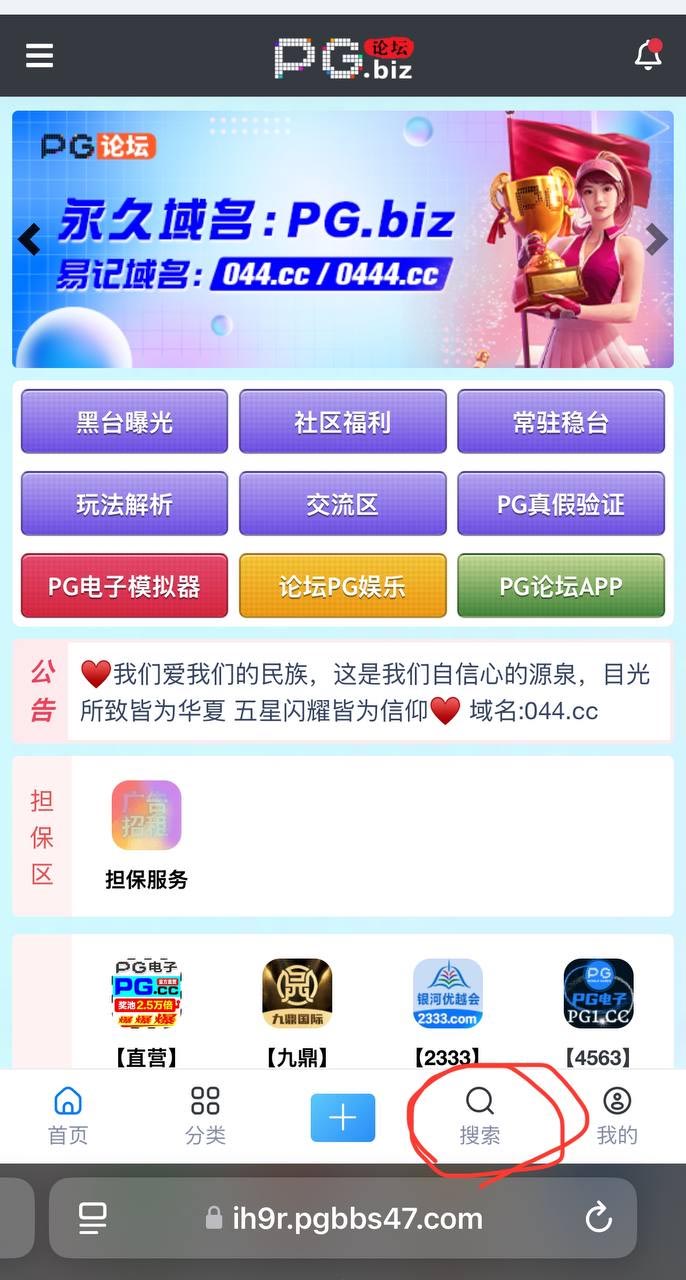
Task: Open the 黑台曝光 section
Action: [124, 422]
